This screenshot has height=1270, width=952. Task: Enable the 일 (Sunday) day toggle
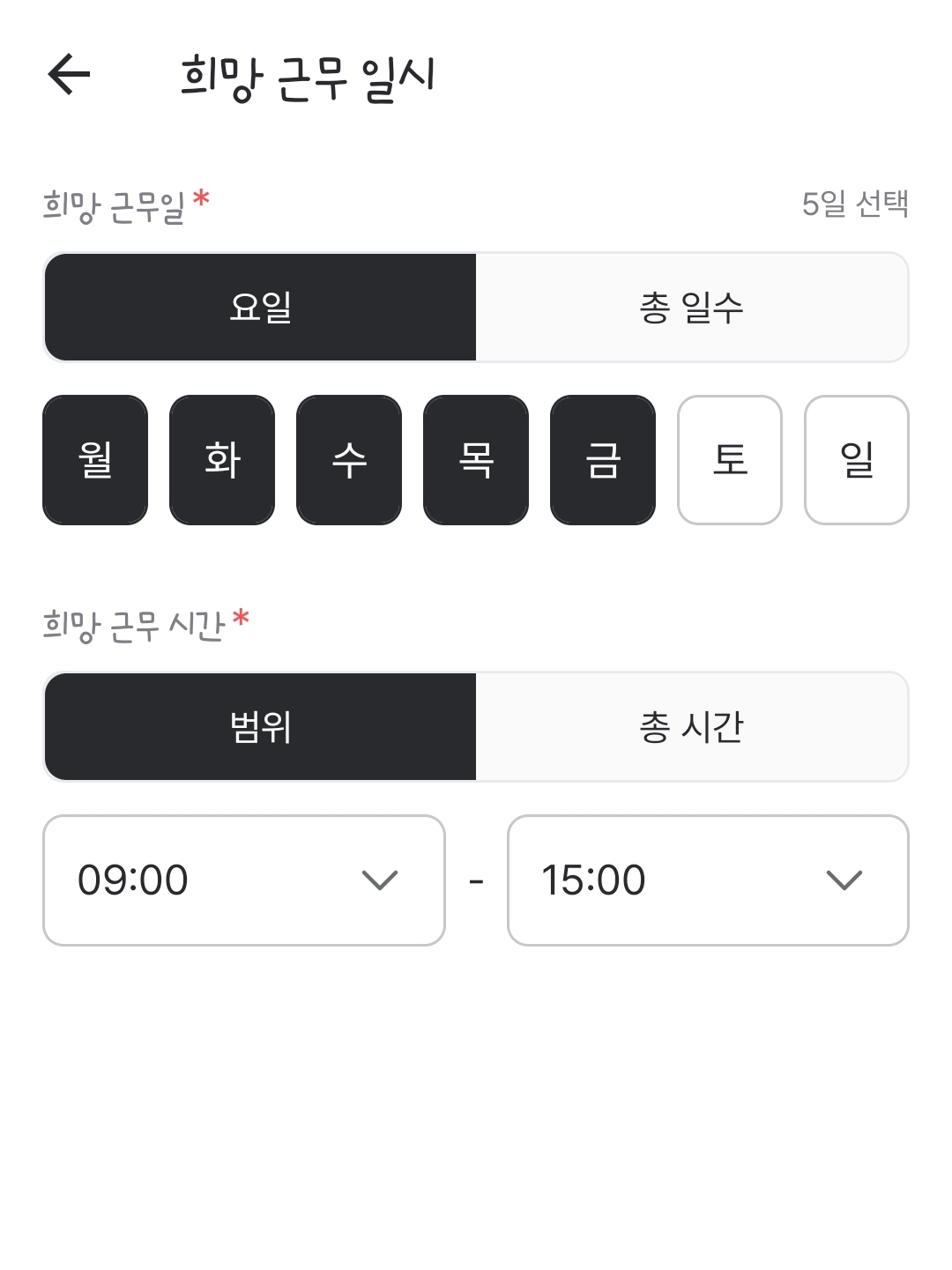point(856,459)
